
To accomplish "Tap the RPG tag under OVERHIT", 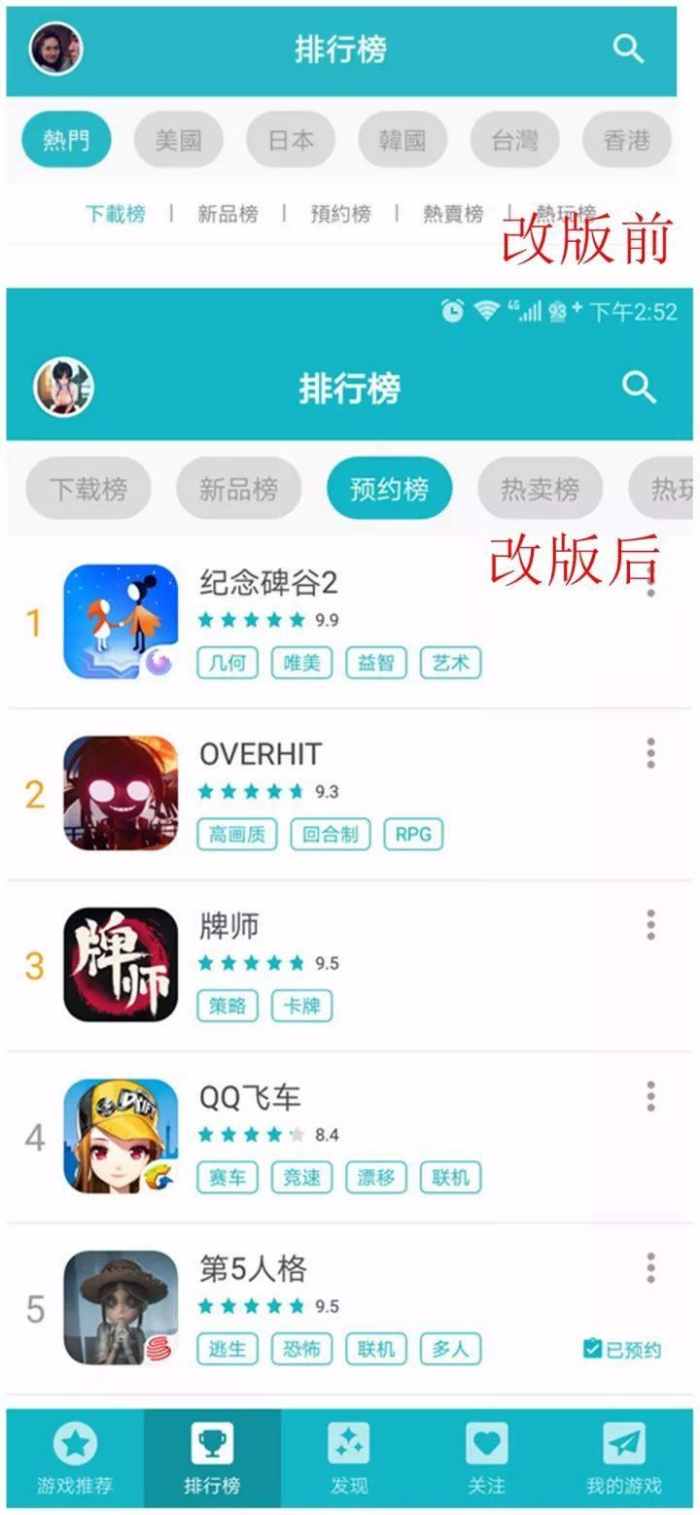I will click(413, 834).
